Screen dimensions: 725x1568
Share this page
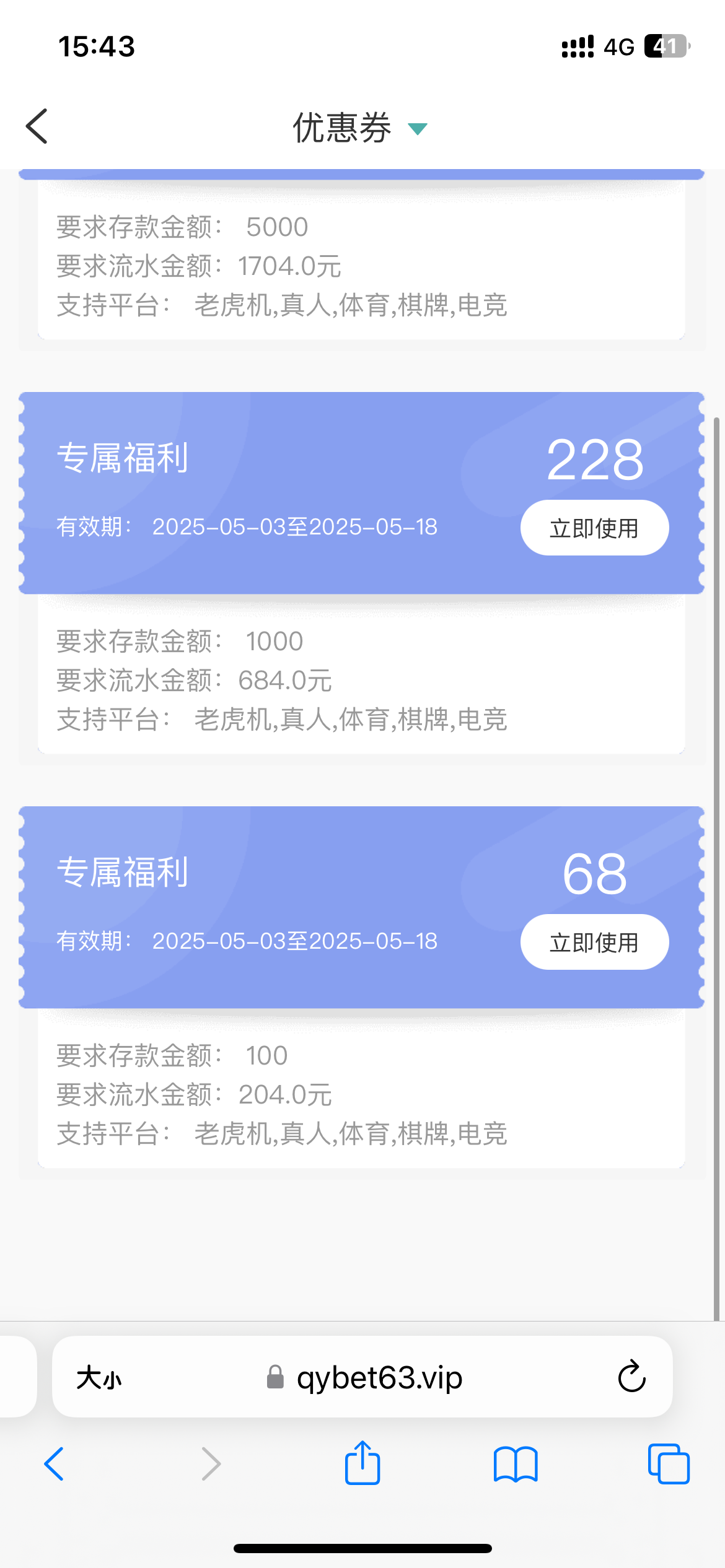click(362, 1463)
